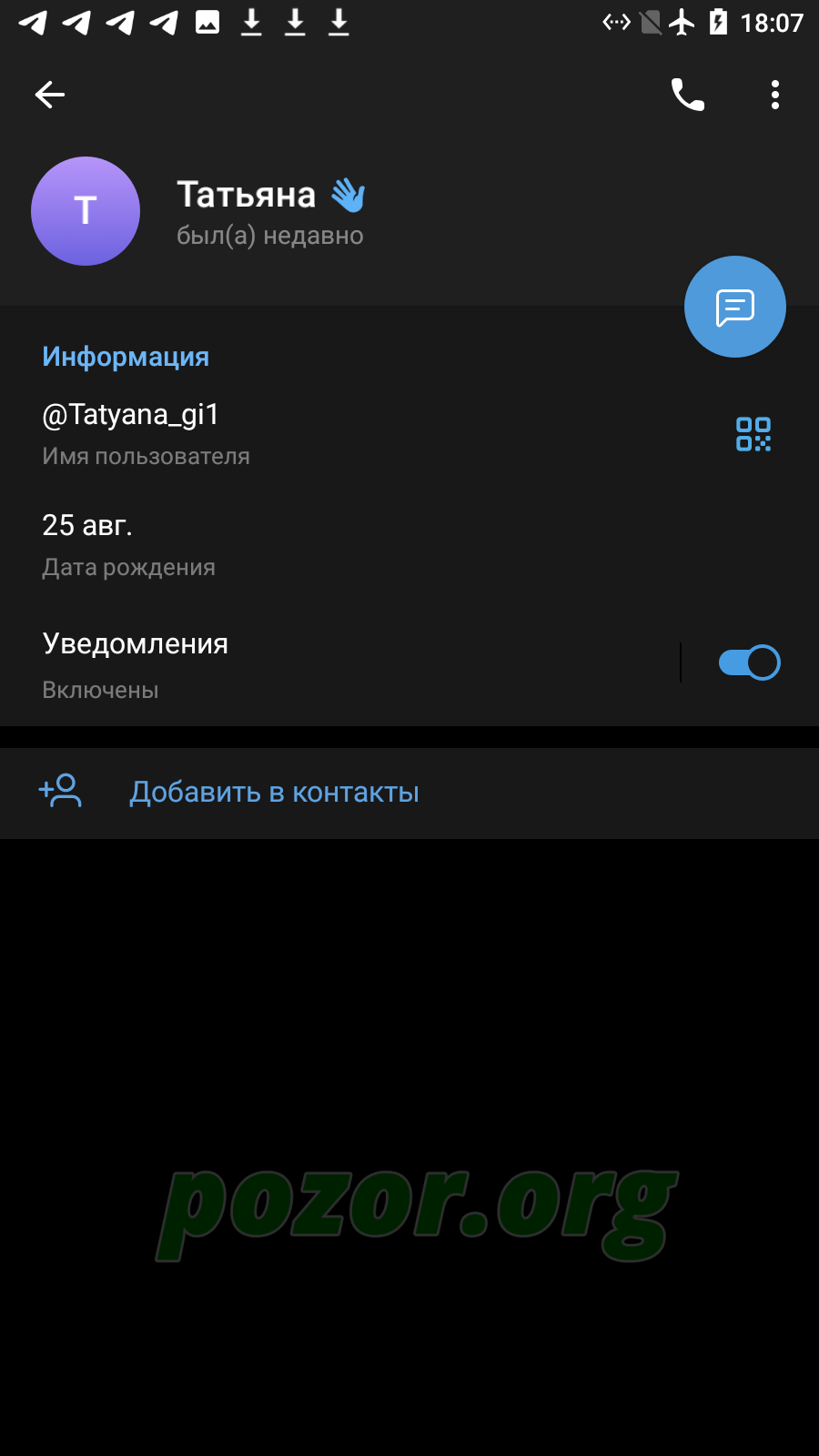Send a message via the chat button
The width and height of the screenshot is (819, 1456).
pos(735,307)
